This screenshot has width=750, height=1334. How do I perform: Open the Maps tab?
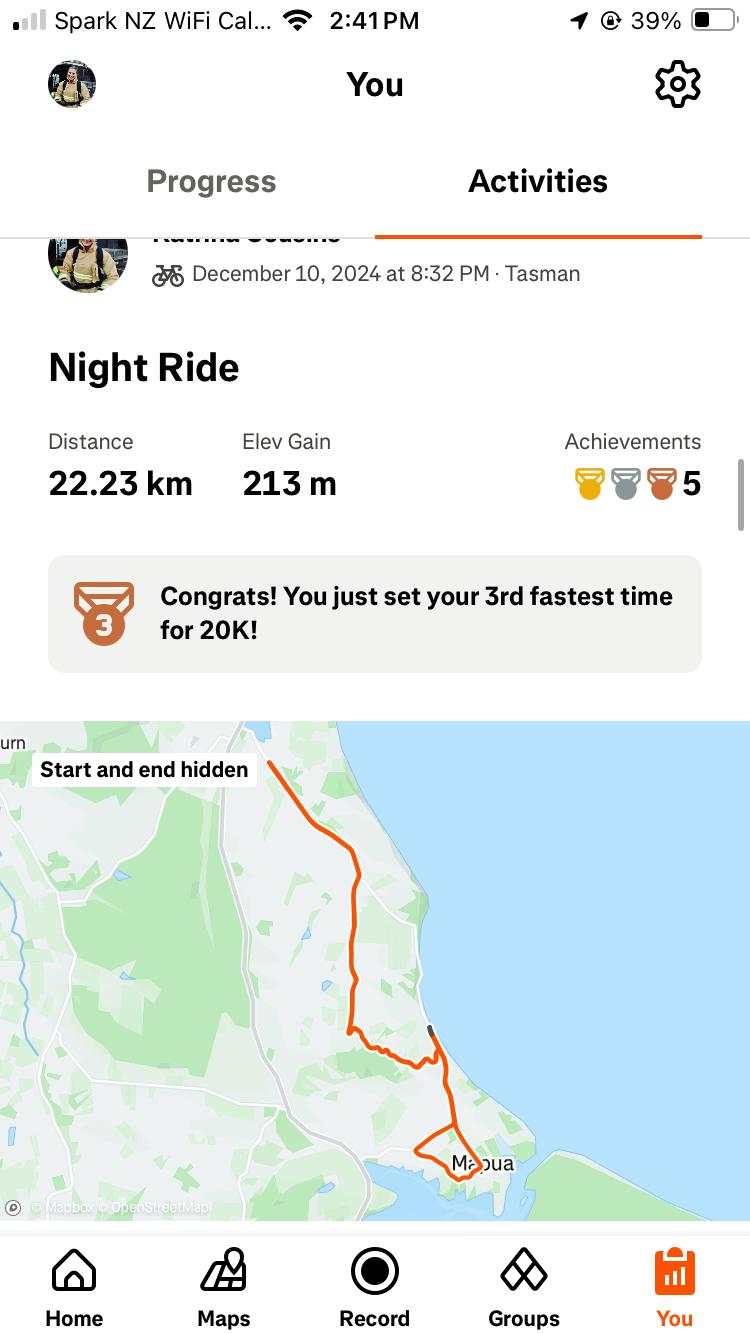coord(224,1288)
